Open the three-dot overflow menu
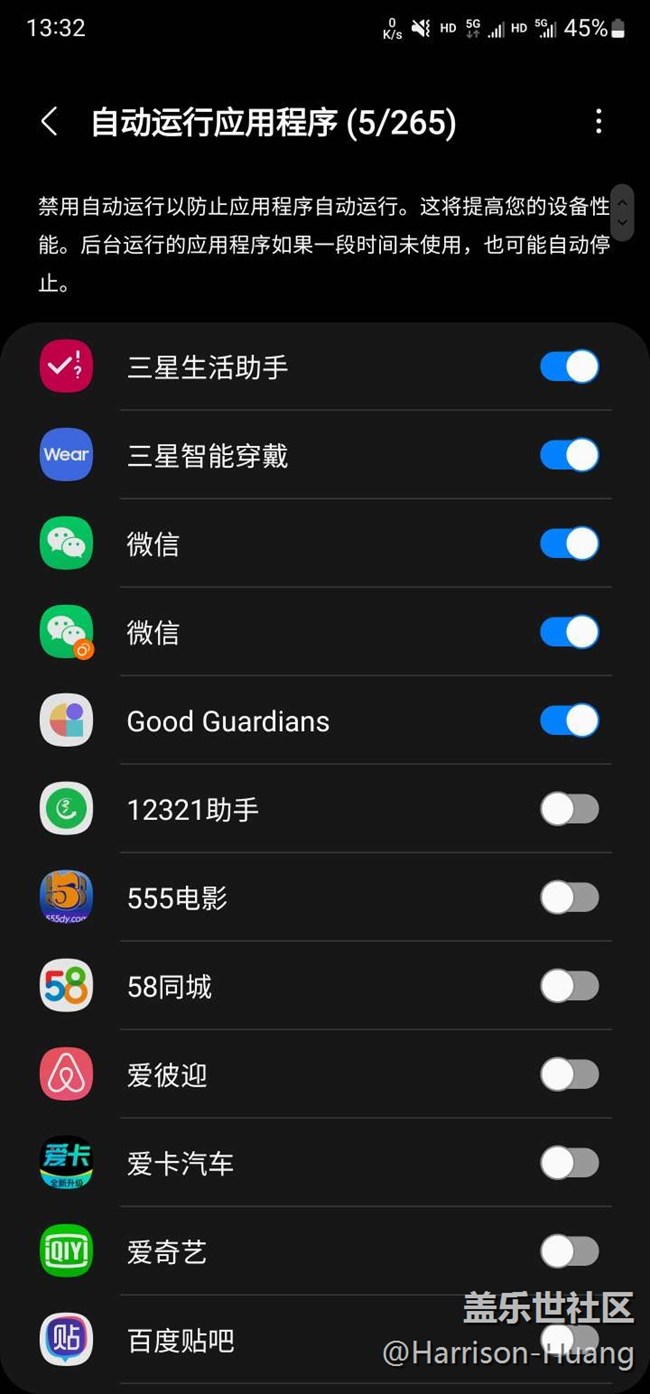 pyautogui.click(x=598, y=122)
